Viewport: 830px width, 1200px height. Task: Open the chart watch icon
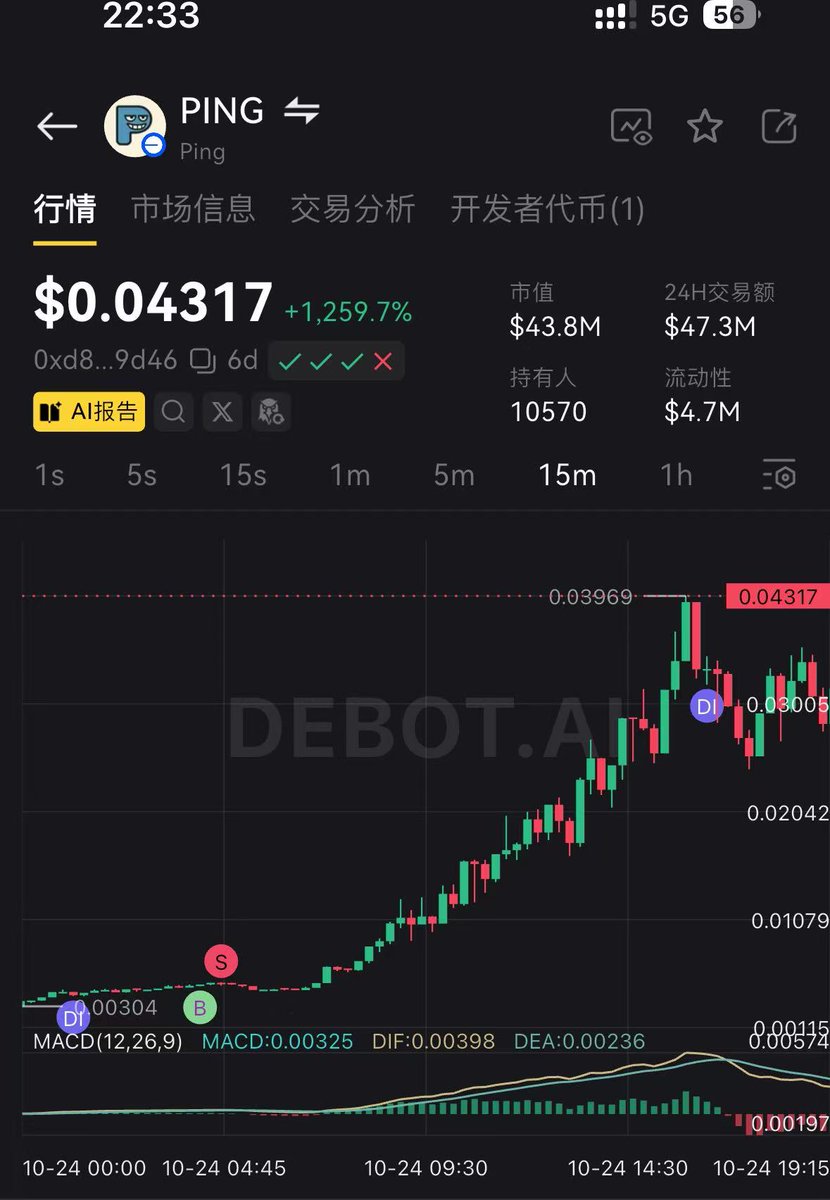(632, 126)
